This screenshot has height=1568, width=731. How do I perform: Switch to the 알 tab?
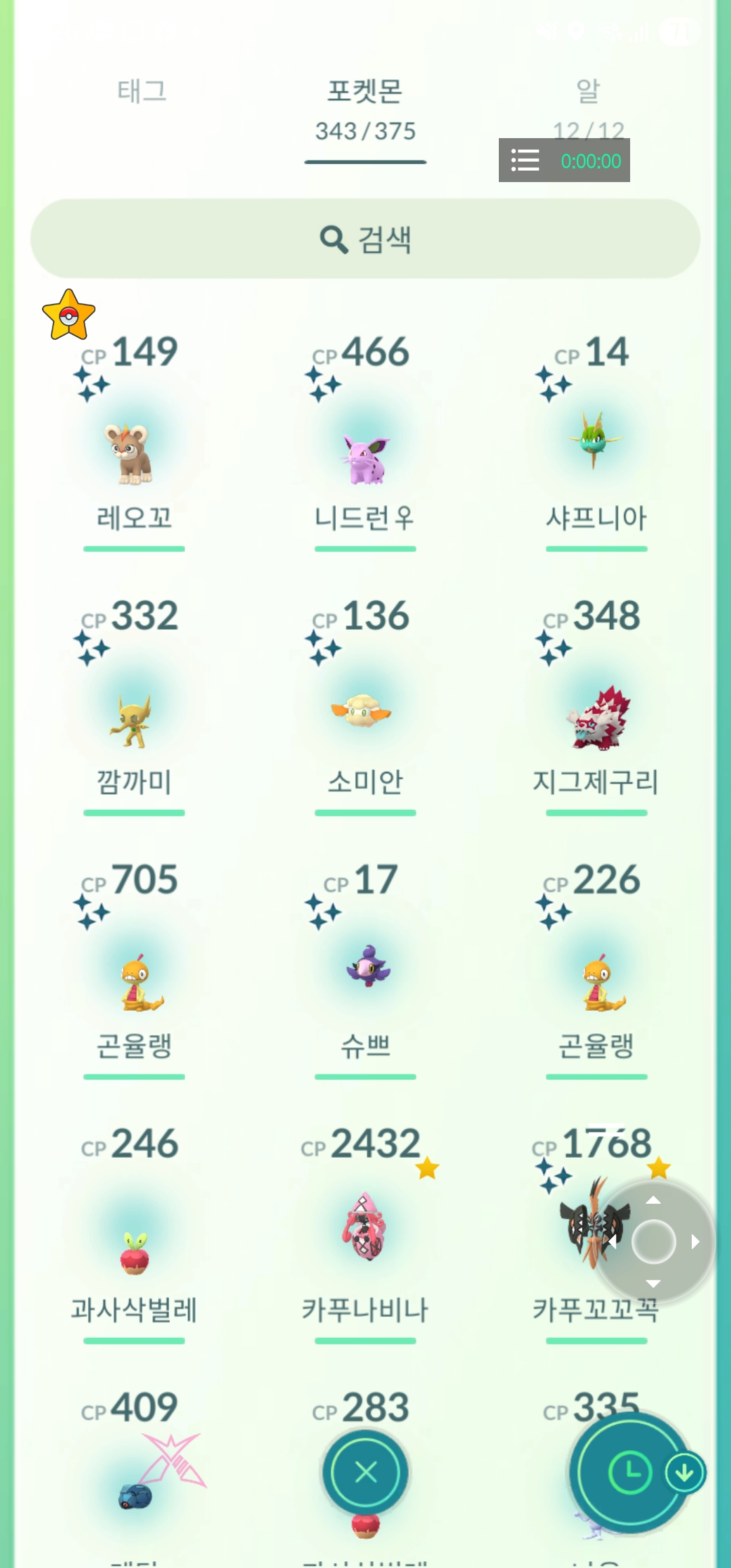[588, 91]
